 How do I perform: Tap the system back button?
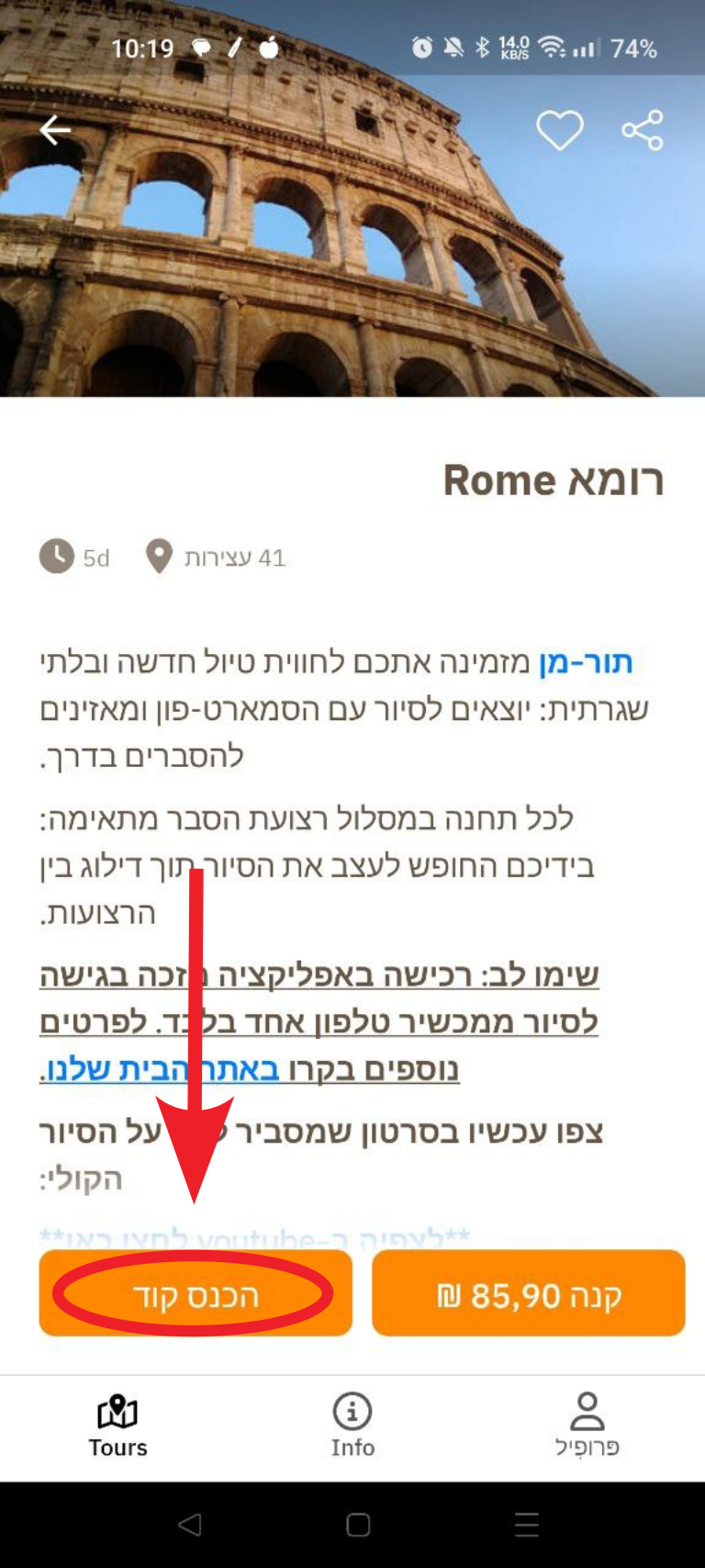[190, 1525]
